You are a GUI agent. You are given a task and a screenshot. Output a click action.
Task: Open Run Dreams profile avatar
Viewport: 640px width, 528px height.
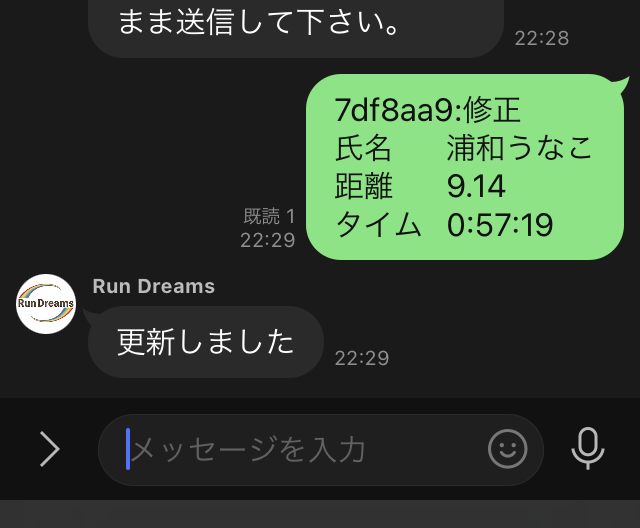pyautogui.click(x=46, y=304)
